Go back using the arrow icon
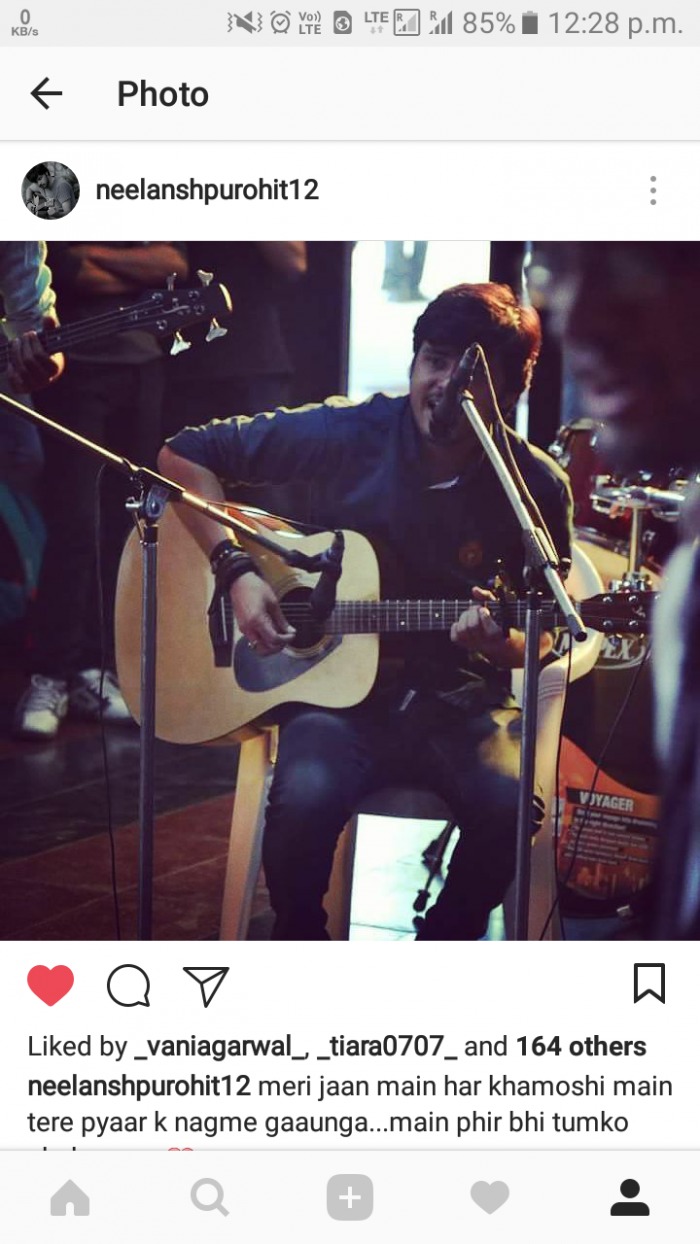 click(46, 94)
